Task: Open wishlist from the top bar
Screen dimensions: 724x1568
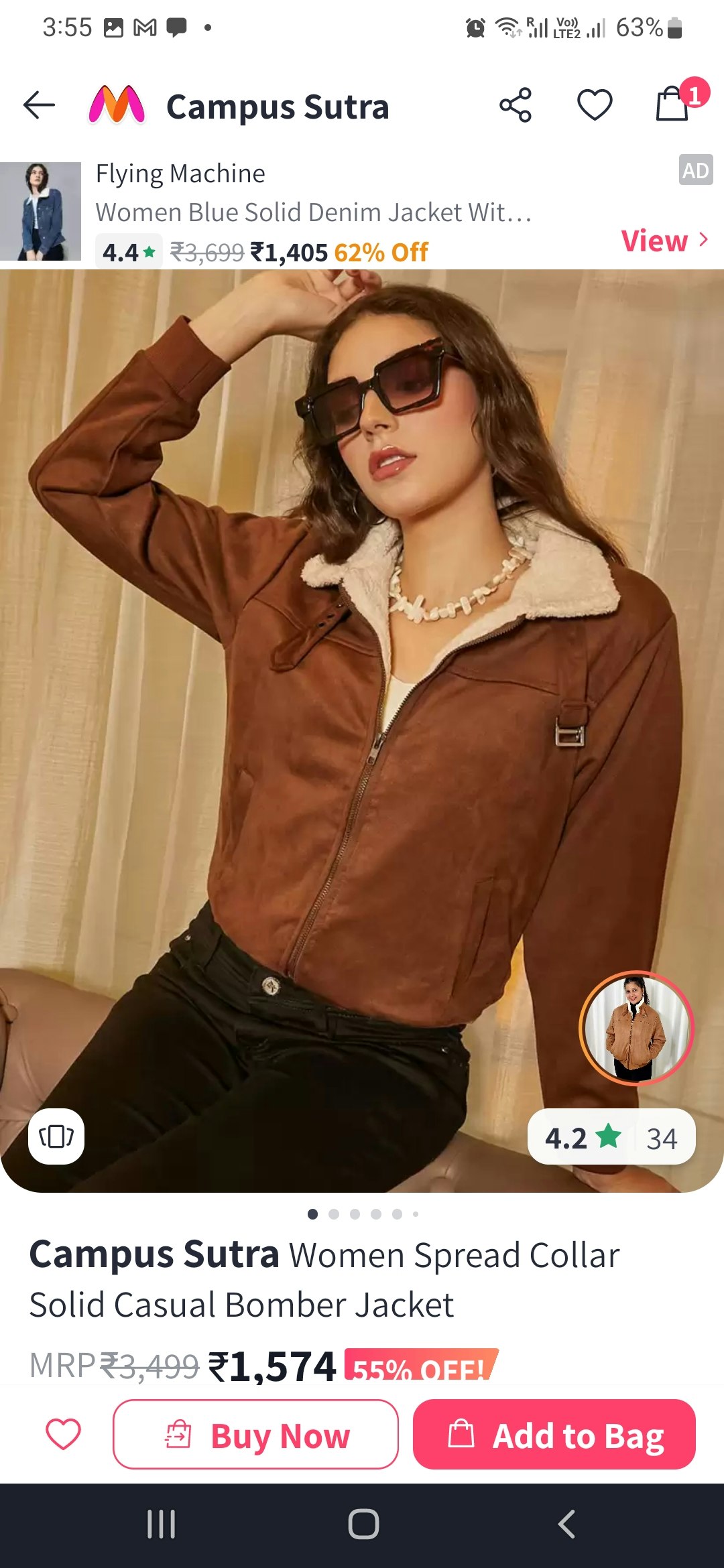Action: [x=595, y=105]
